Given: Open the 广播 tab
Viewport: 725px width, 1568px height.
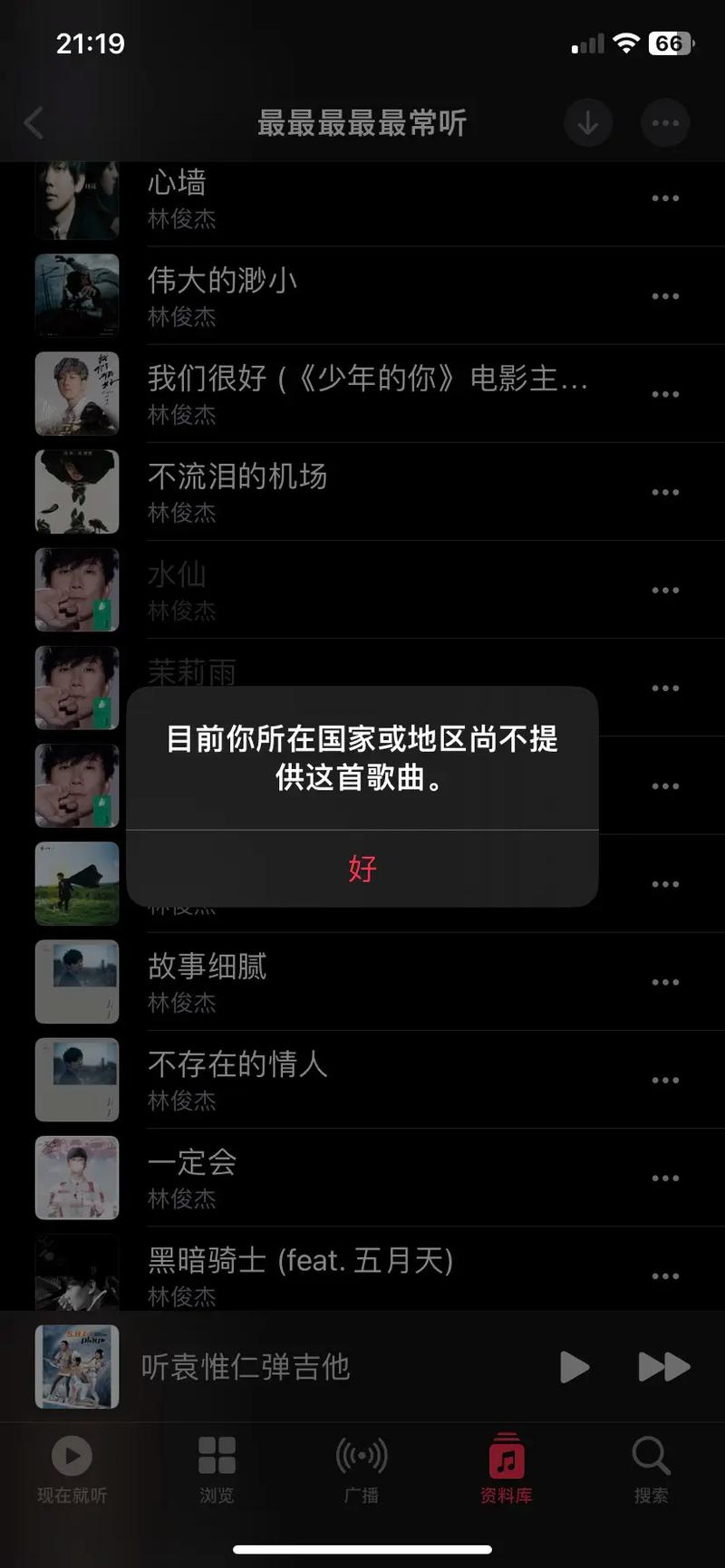Looking at the screenshot, I should click(362, 1468).
